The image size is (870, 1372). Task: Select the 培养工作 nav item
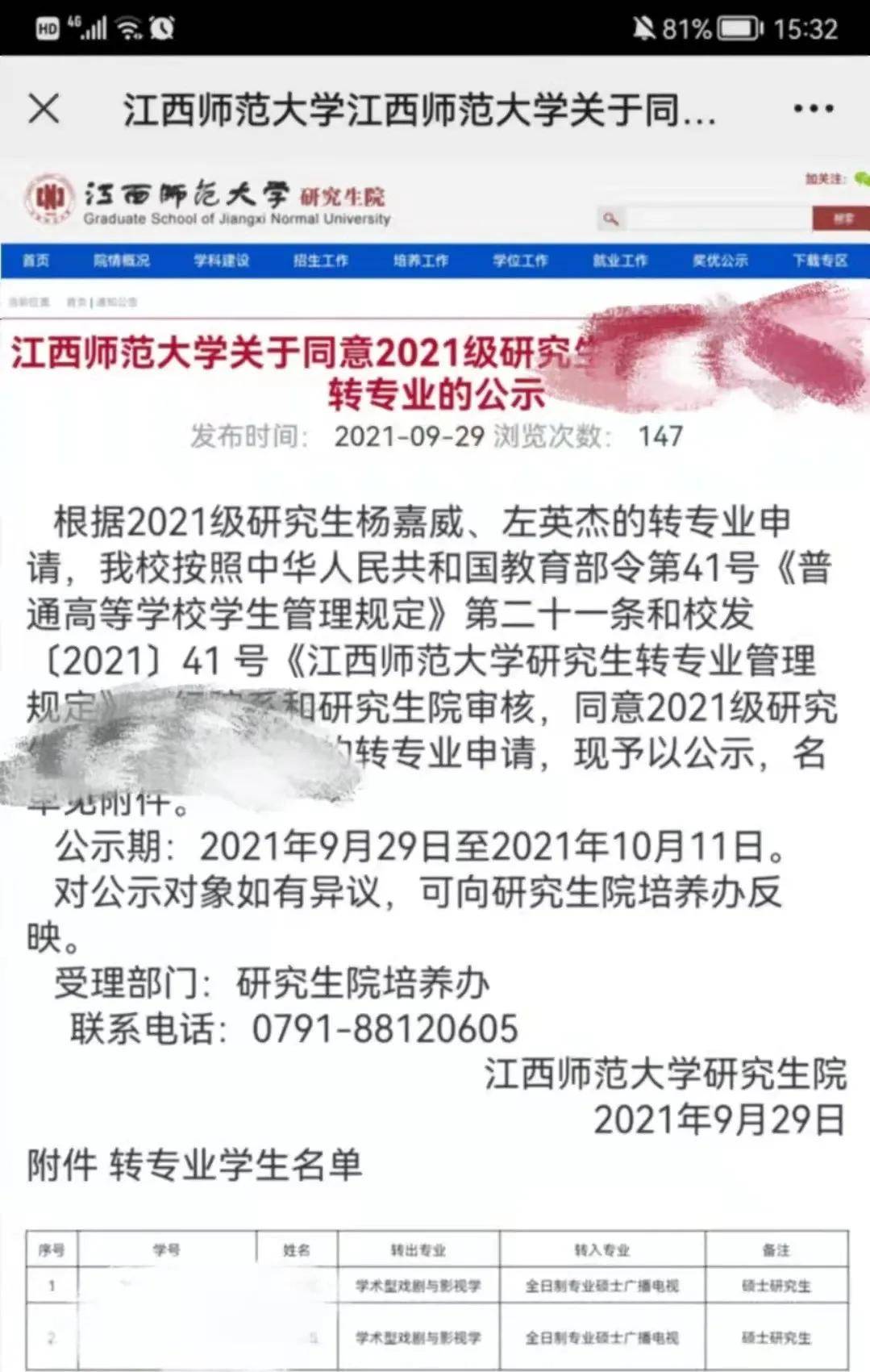(420, 261)
